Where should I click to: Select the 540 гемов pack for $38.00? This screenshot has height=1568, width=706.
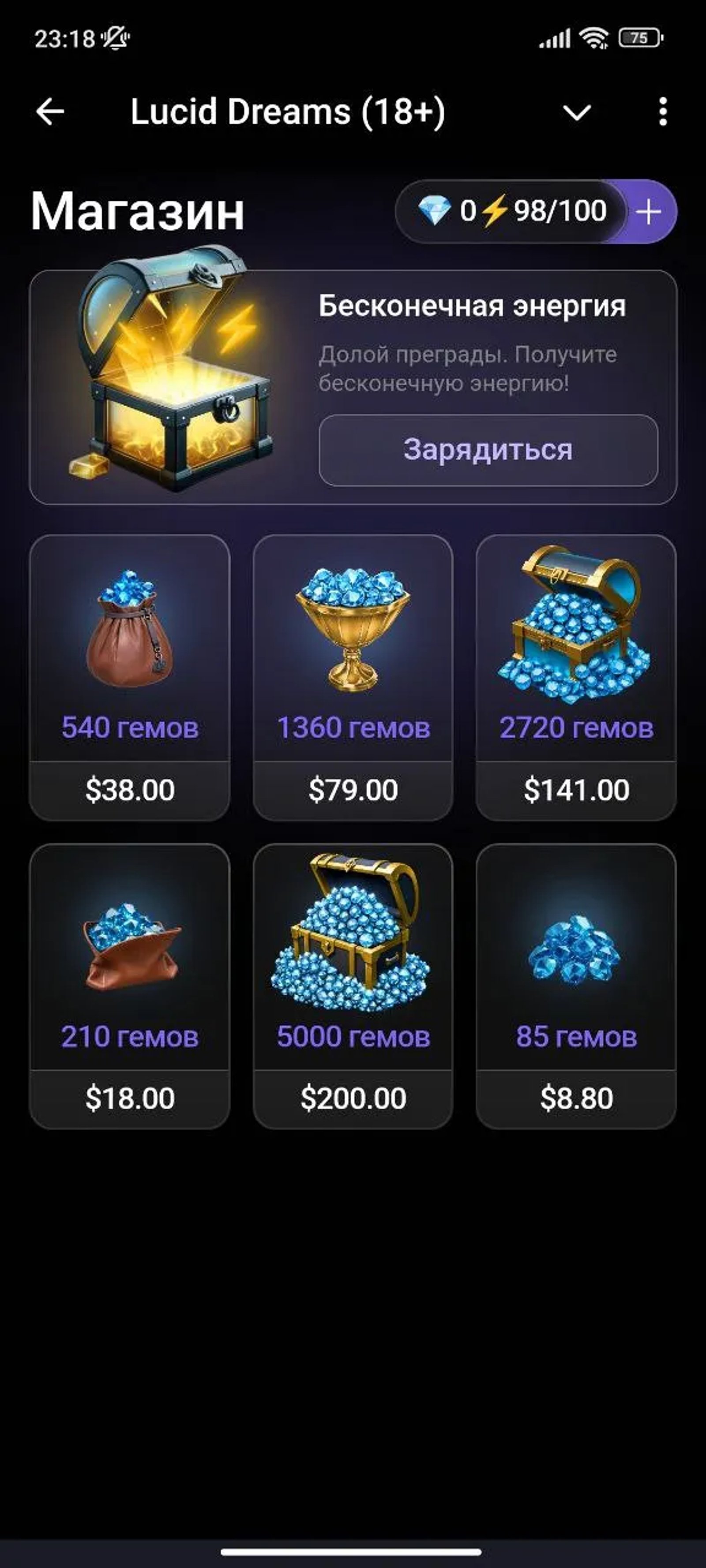point(130,677)
